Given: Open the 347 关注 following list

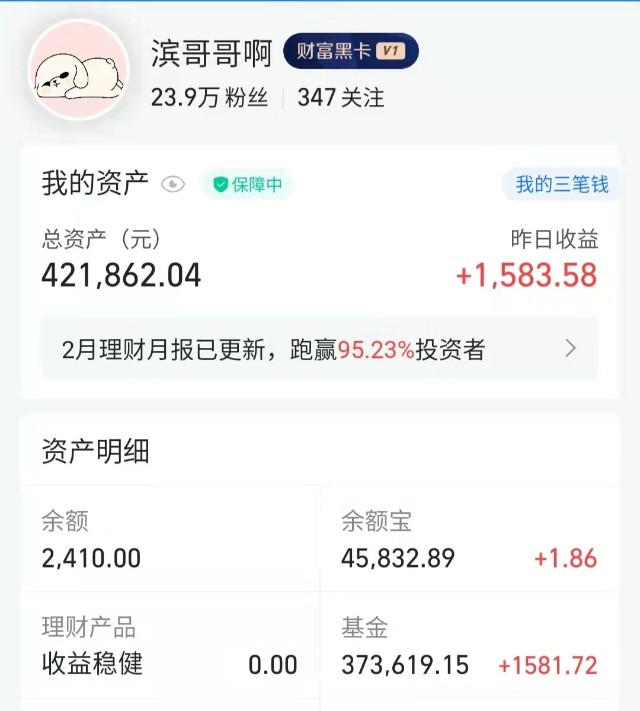Looking at the screenshot, I should [341, 98].
